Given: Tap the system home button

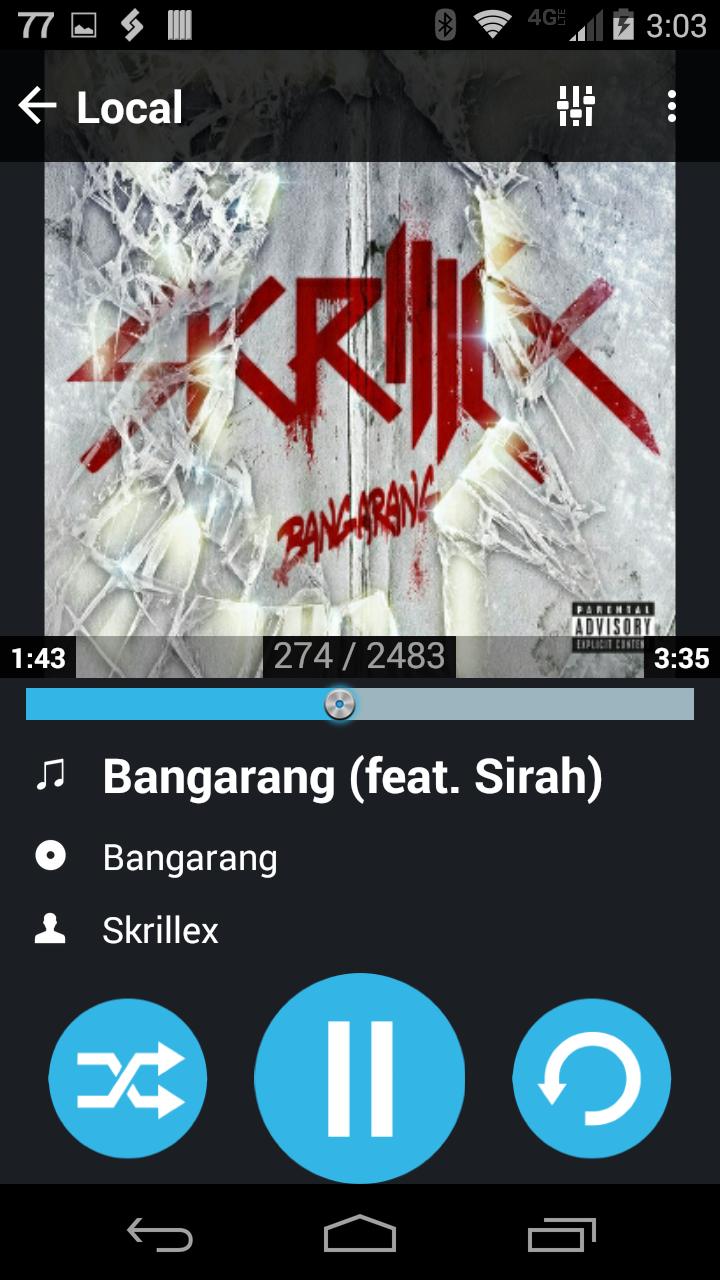Looking at the screenshot, I should click(360, 1234).
